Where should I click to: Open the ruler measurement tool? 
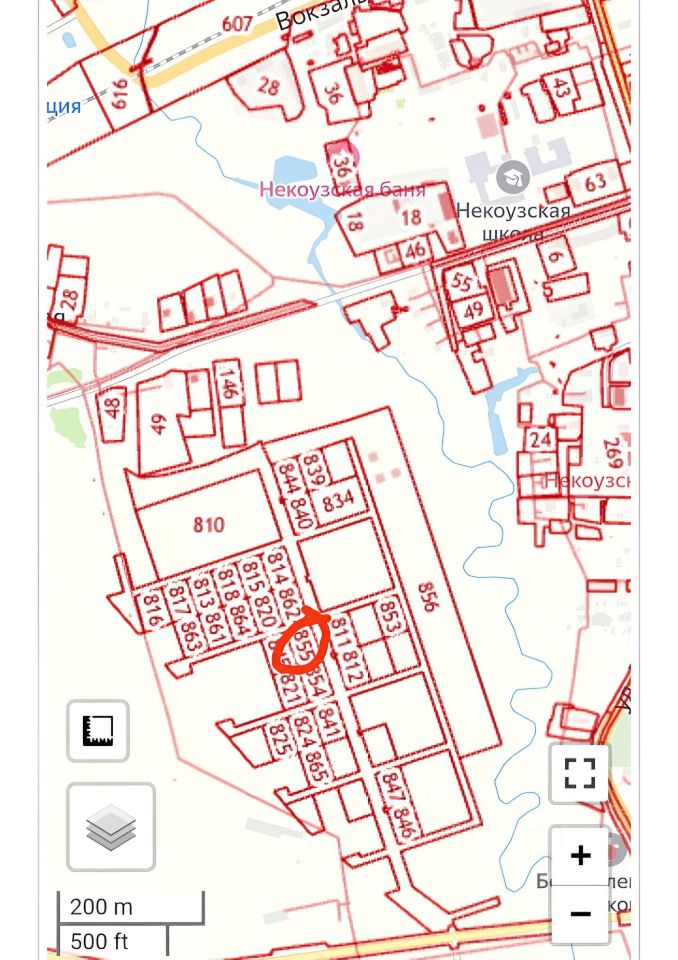pyautogui.click(x=98, y=731)
